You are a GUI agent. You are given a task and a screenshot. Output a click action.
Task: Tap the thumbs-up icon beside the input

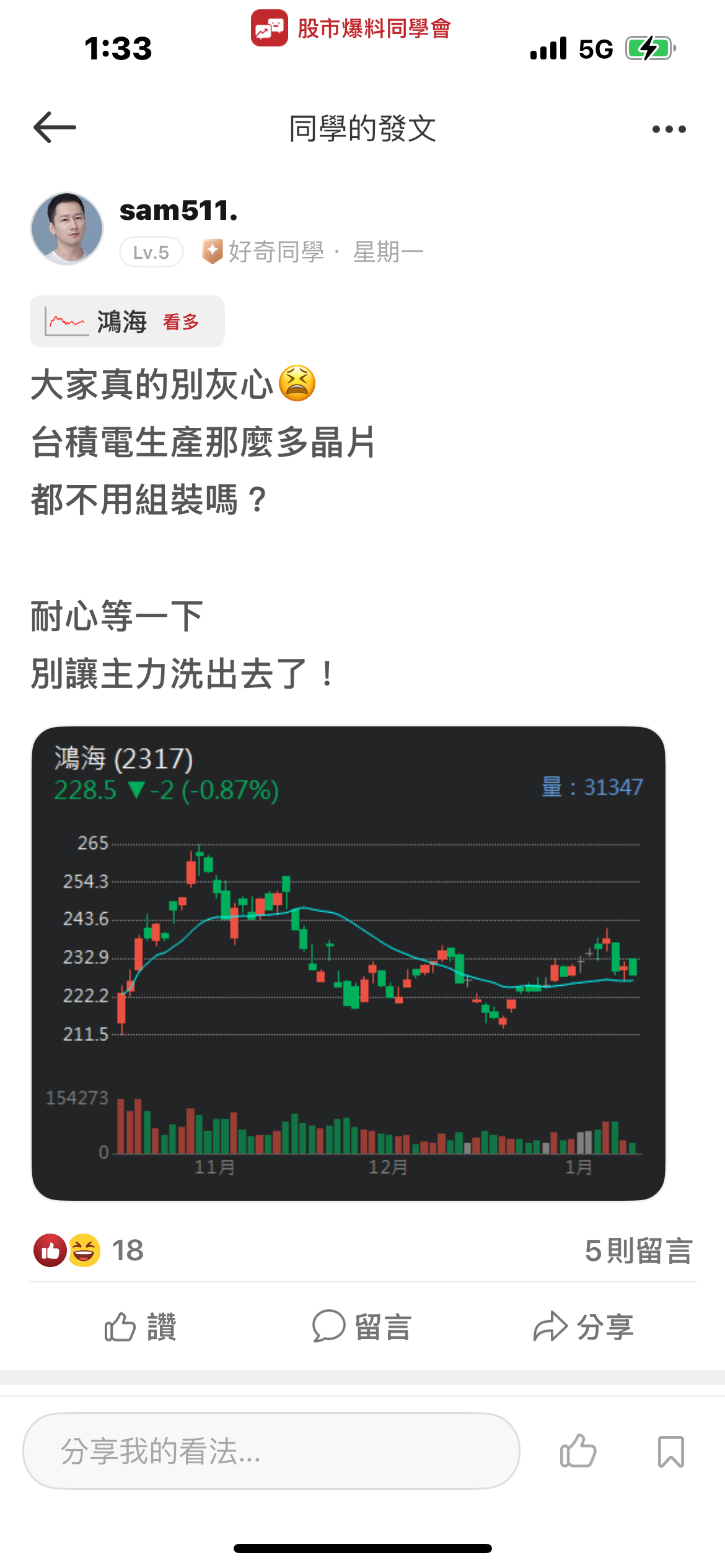pos(578,1451)
